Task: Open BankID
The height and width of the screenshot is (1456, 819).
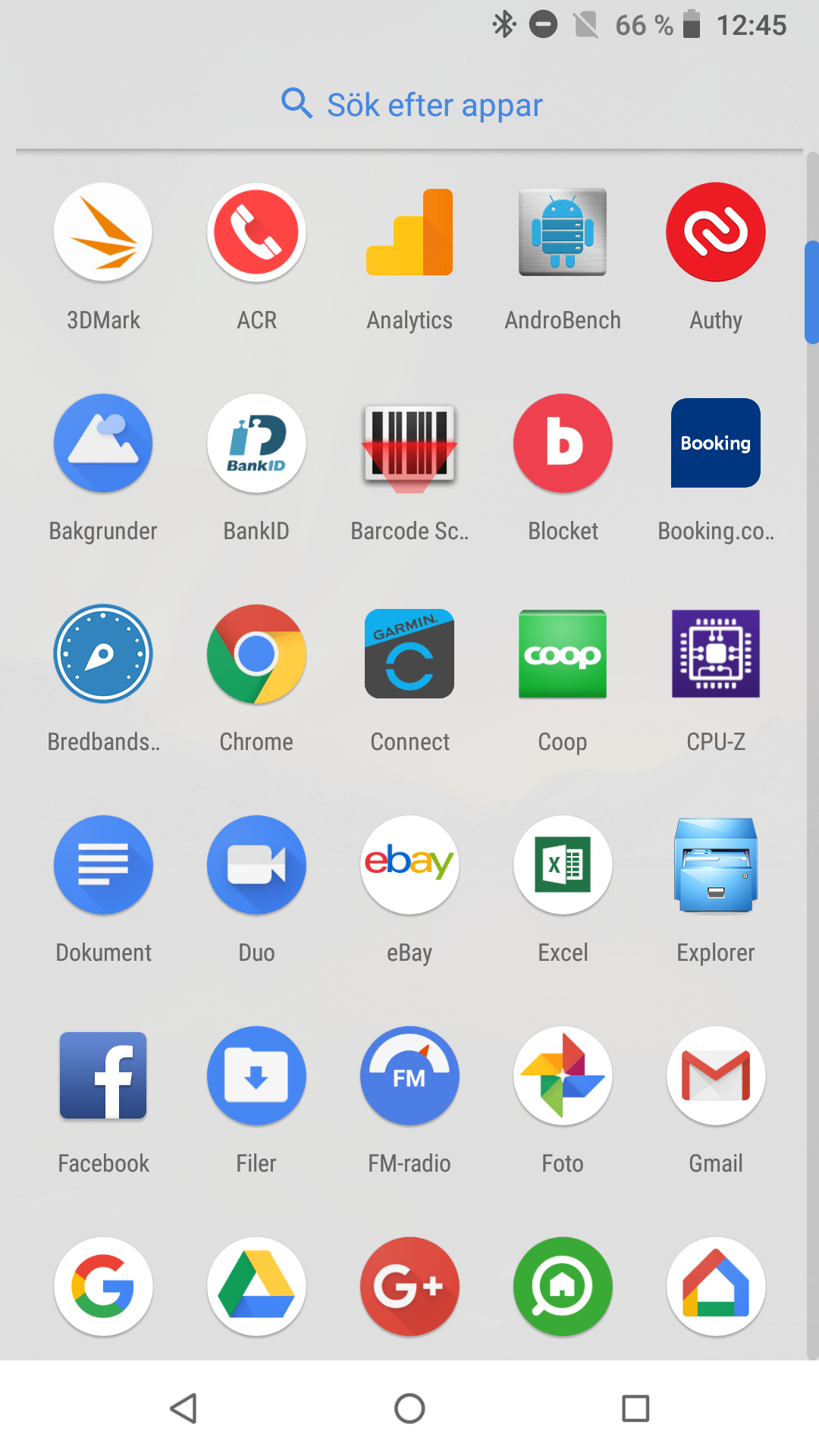Action: [256, 444]
